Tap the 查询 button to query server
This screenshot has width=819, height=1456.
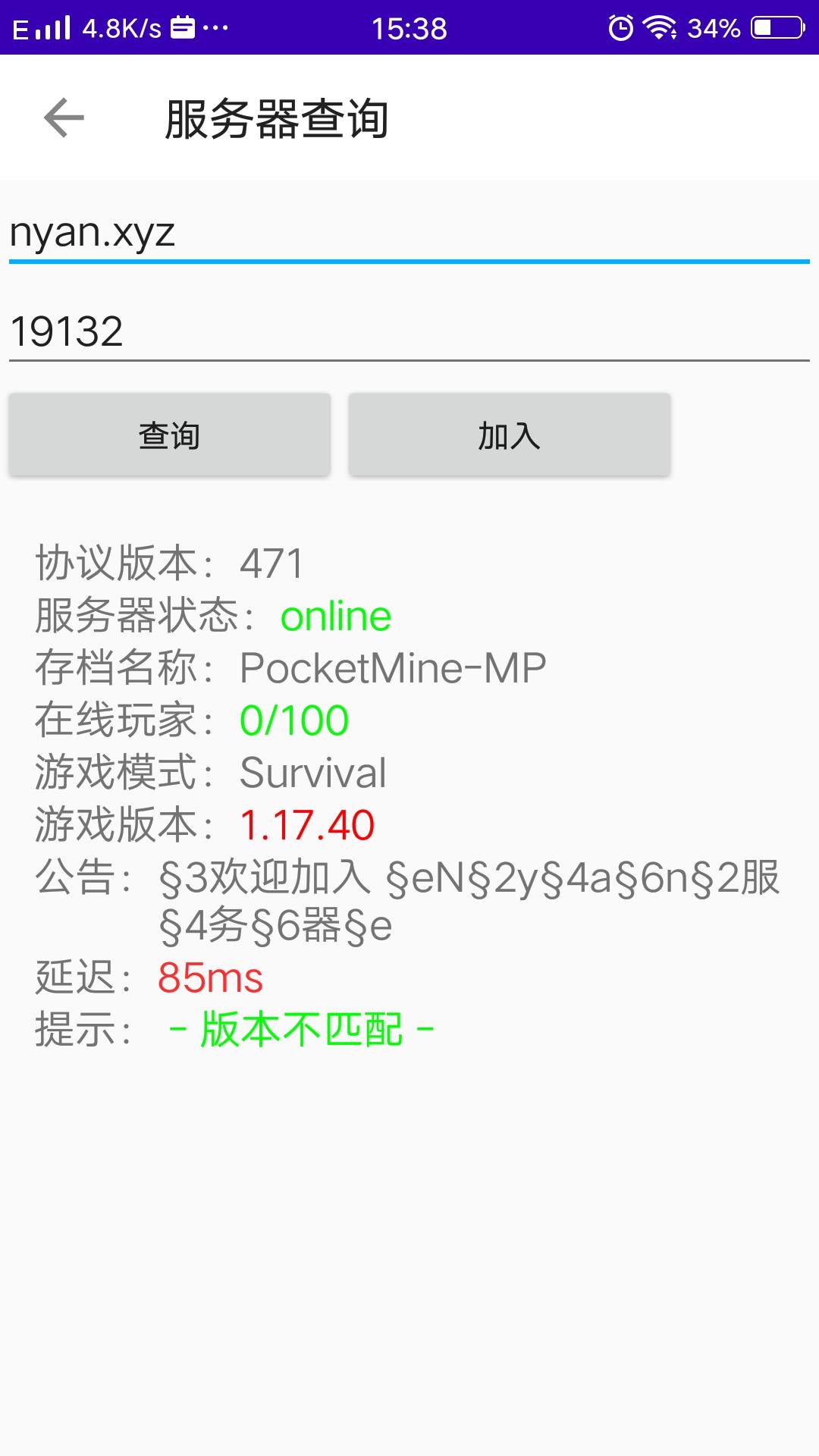click(x=169, y=435)
